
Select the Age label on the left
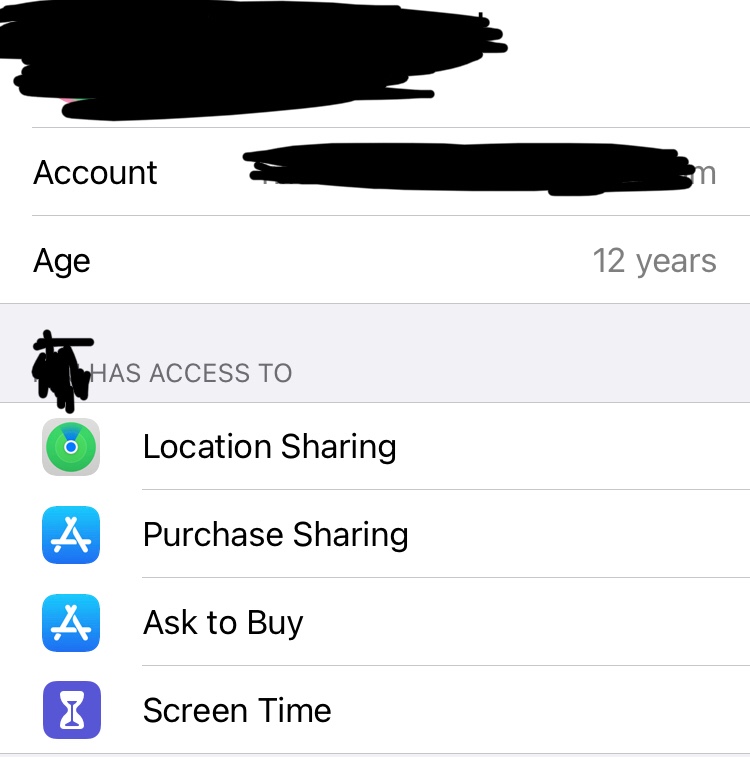tap(62, 261)
